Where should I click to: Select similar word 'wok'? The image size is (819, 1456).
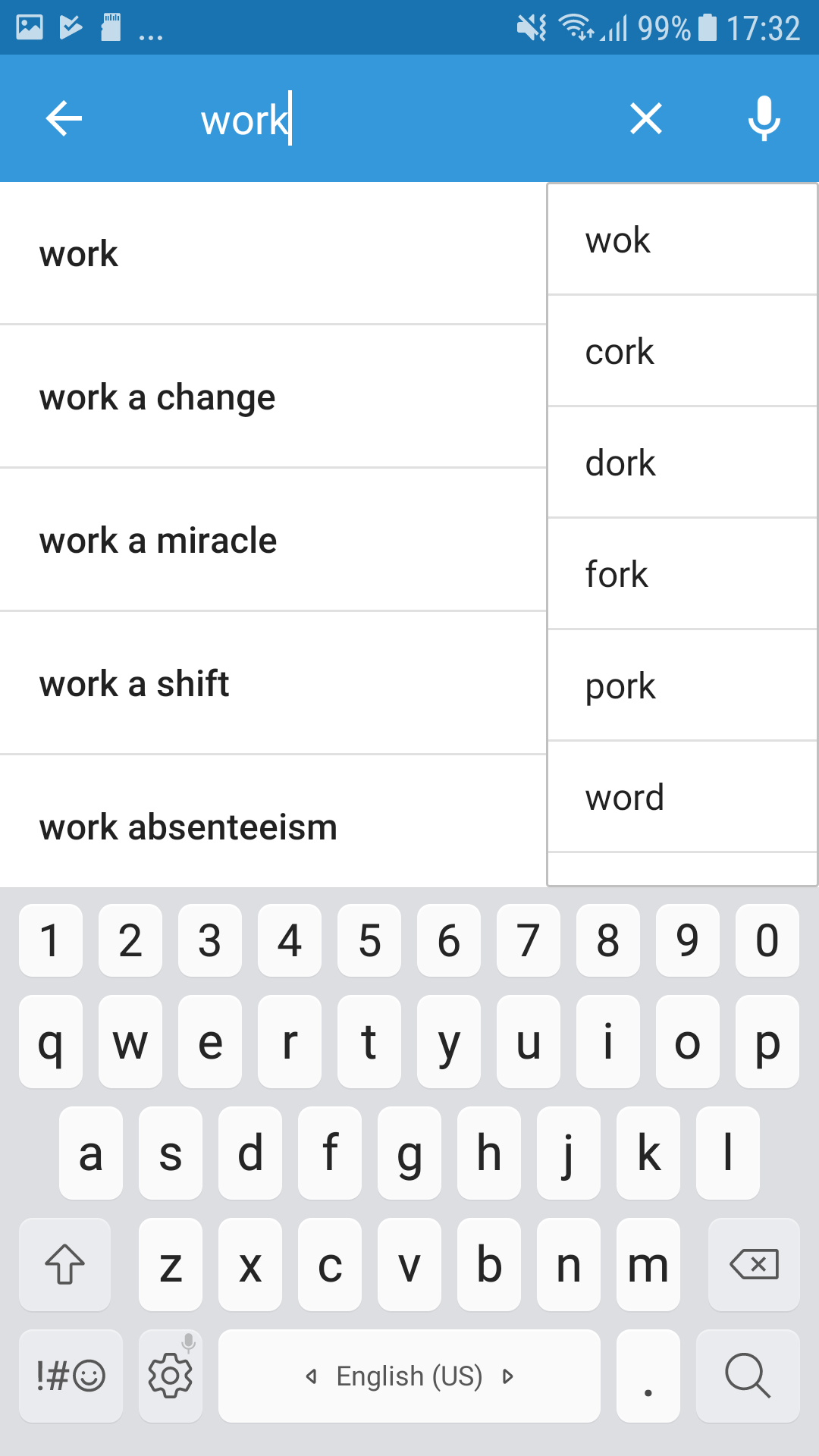click(682, 240)
